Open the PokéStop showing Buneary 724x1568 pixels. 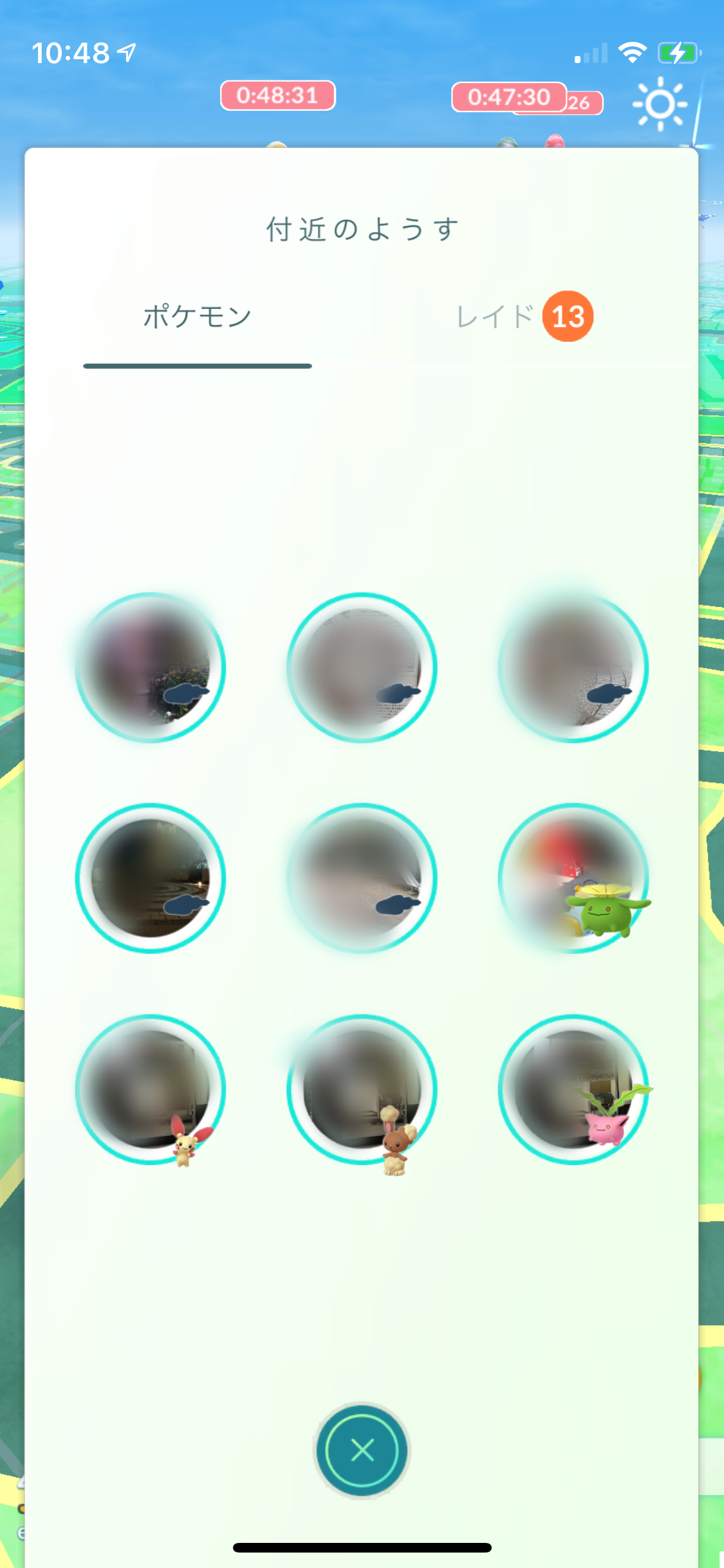coord(362,1090)
